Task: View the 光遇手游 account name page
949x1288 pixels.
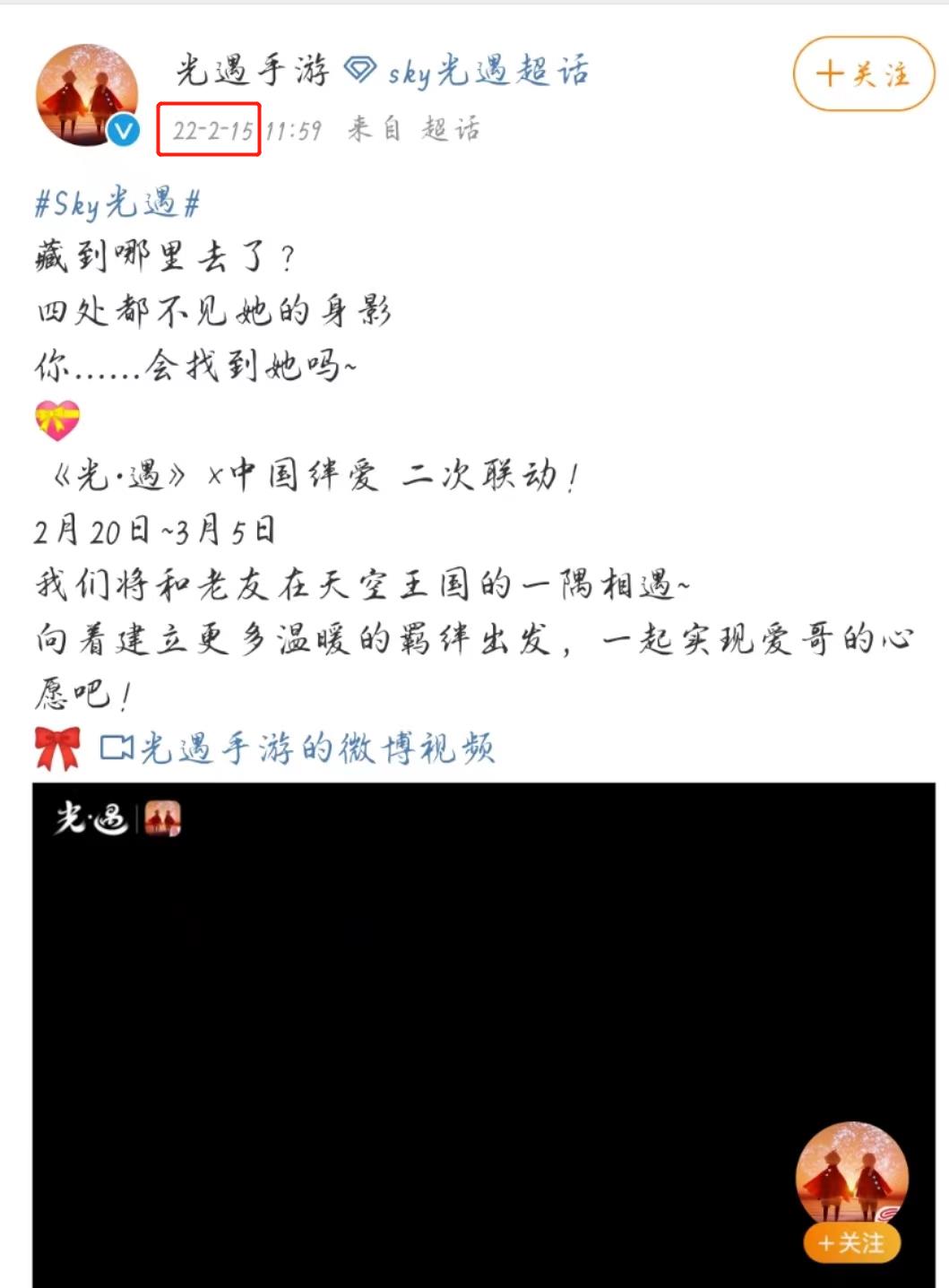Action: pyautogui.click(x=253, y=71)
